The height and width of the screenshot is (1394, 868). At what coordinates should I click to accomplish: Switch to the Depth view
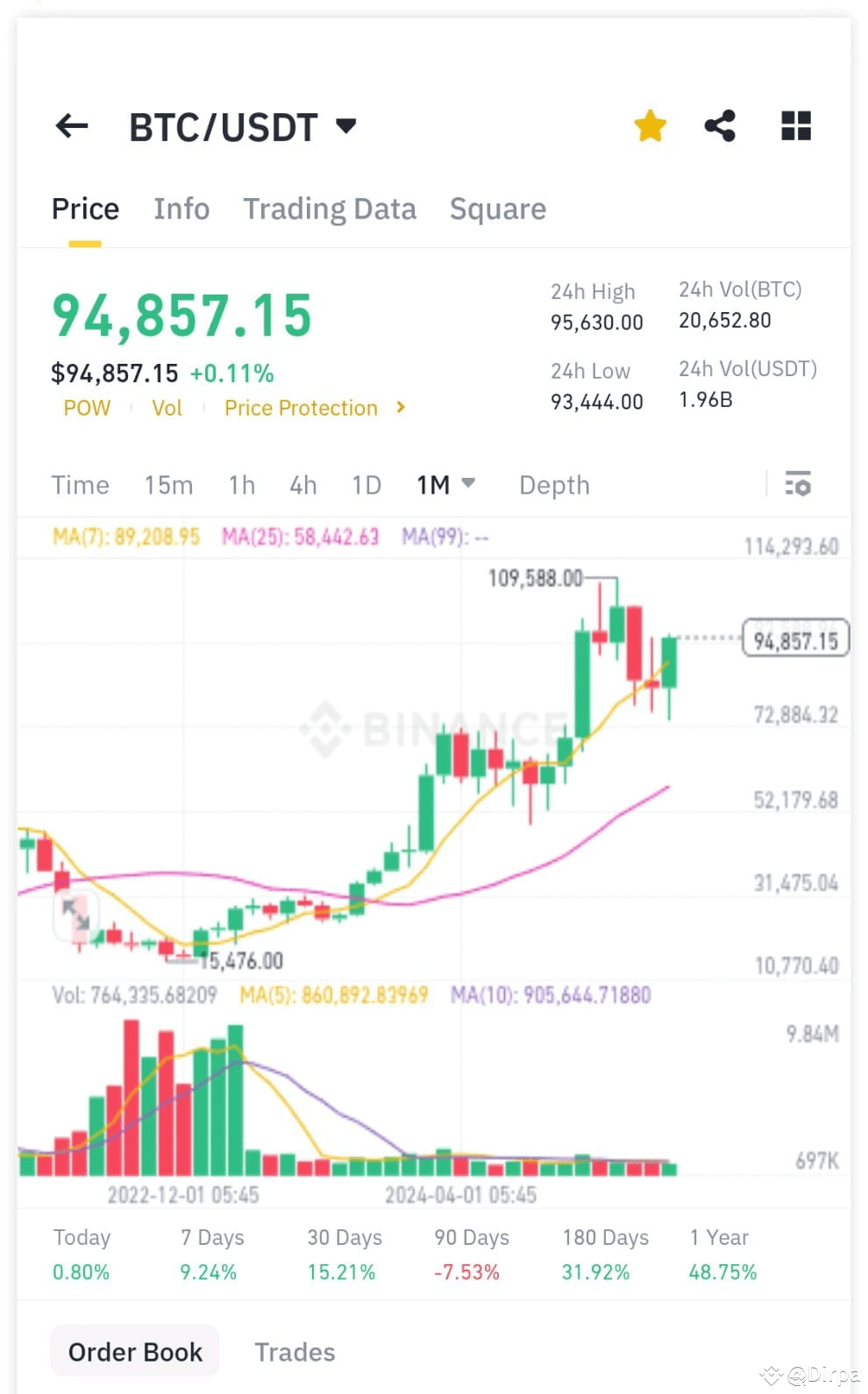[x=553, y=484]
